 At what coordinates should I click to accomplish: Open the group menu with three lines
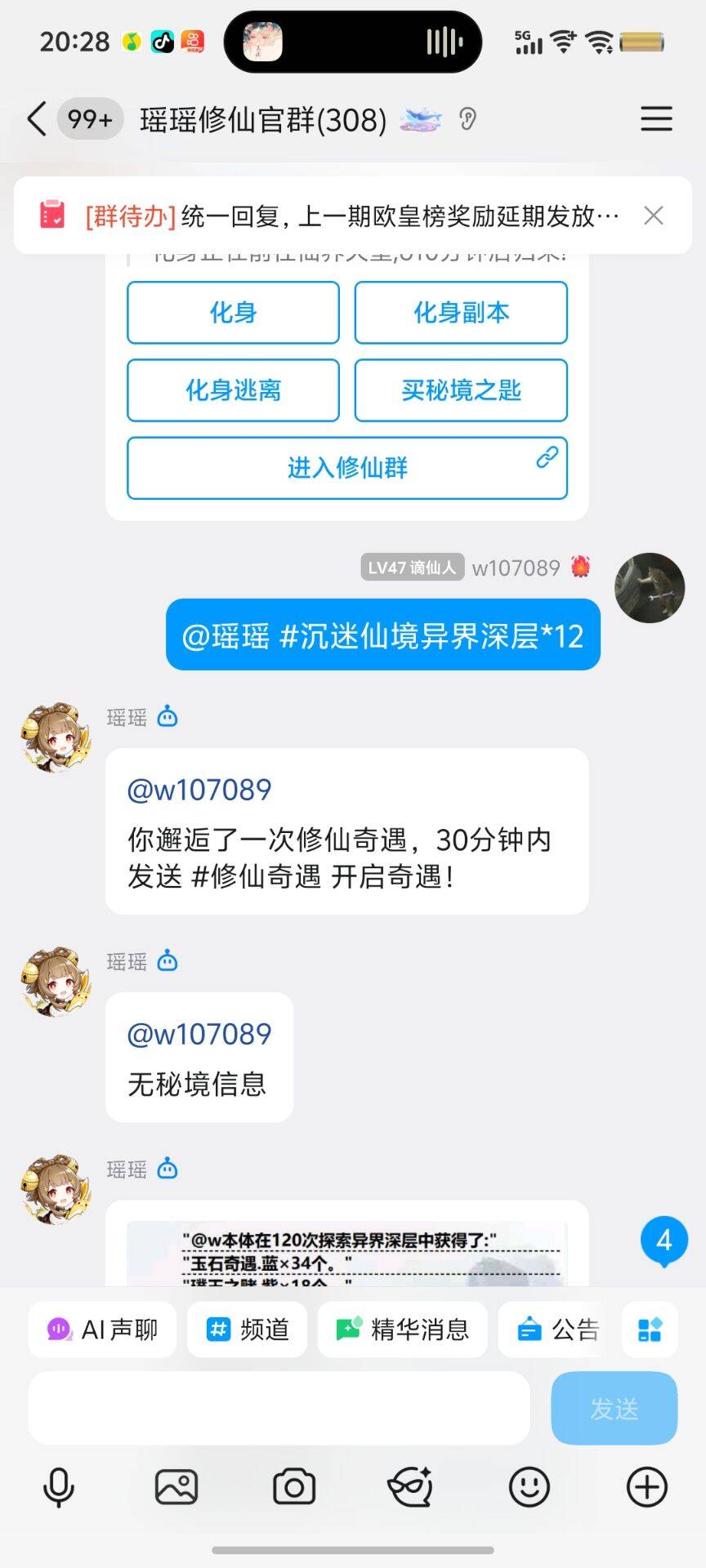click(655, 119)
